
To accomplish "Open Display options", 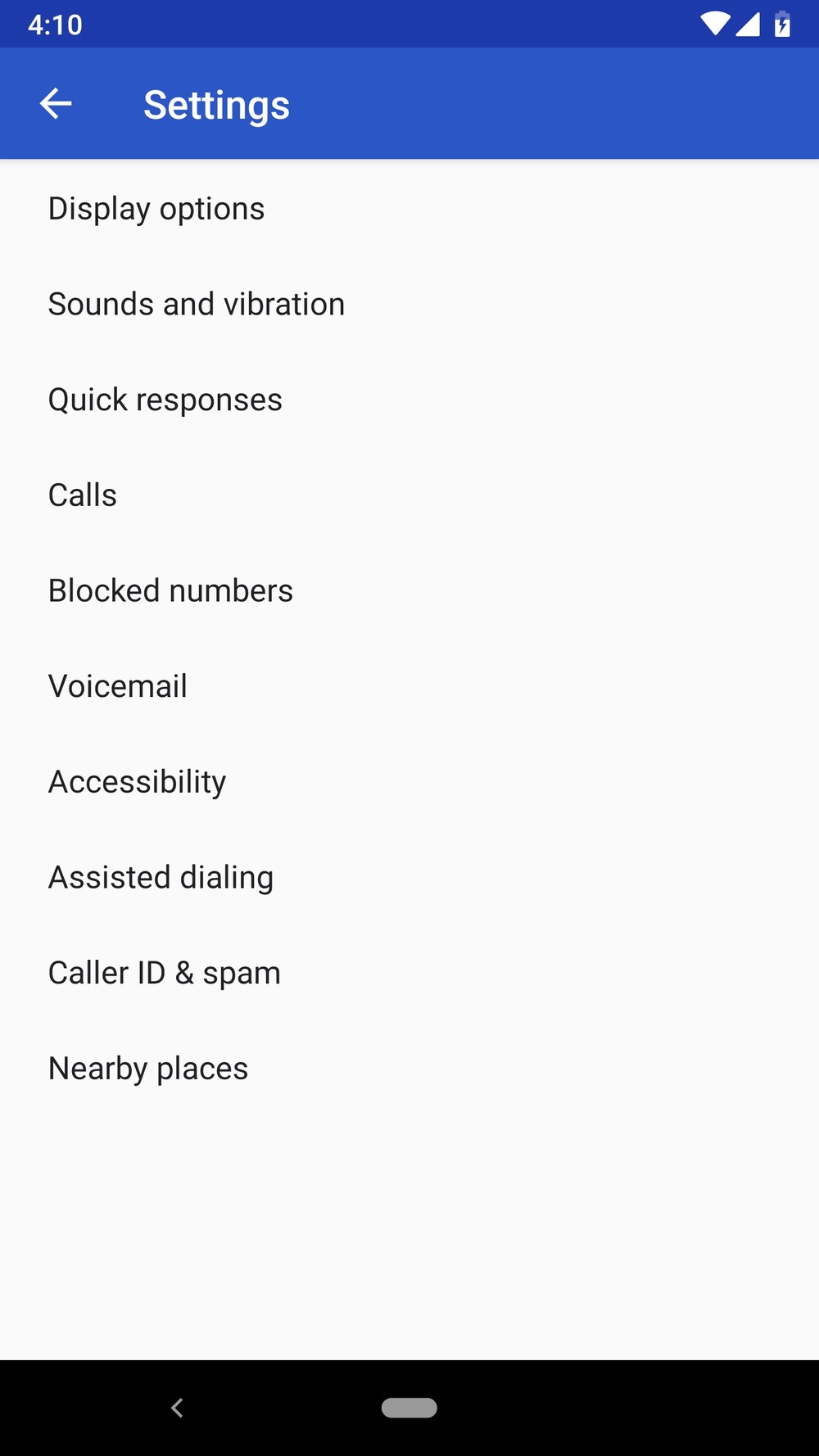I will tap(409, 209).
